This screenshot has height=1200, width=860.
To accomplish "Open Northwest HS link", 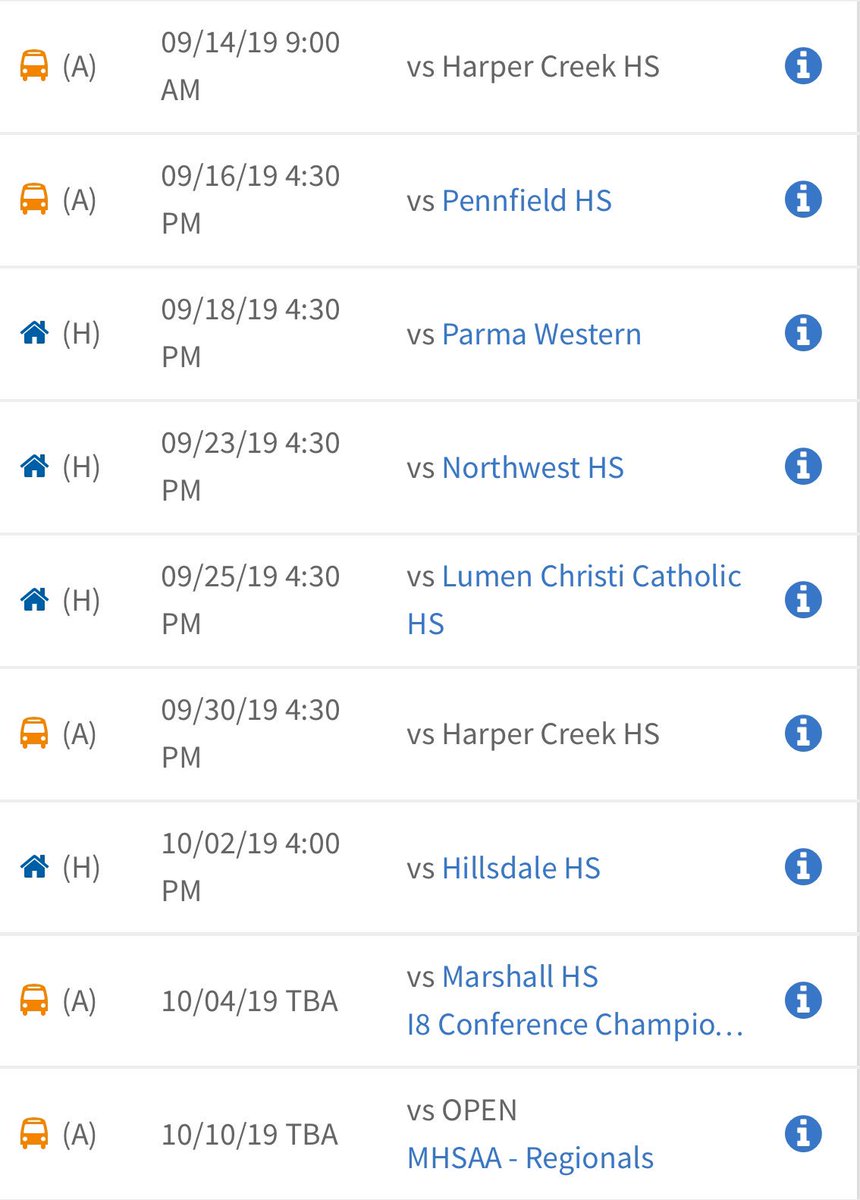I will coord(533,467).
